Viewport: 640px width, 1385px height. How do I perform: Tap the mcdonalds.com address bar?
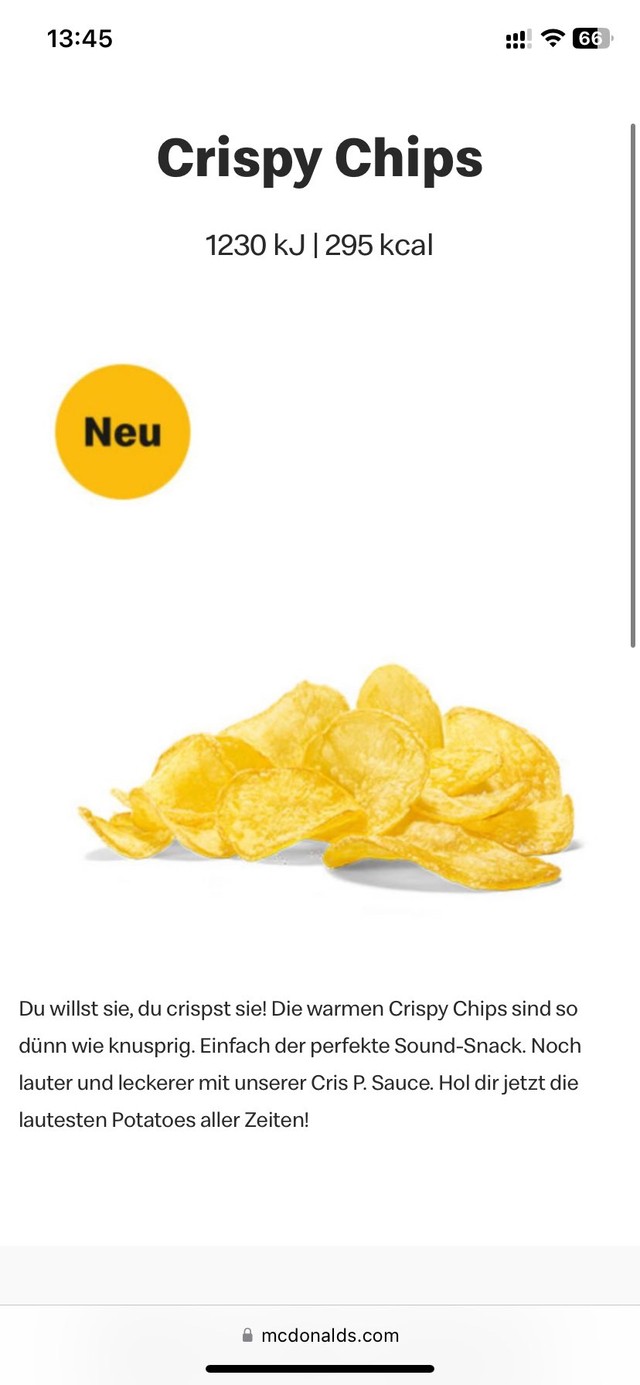coord(321,1335)
